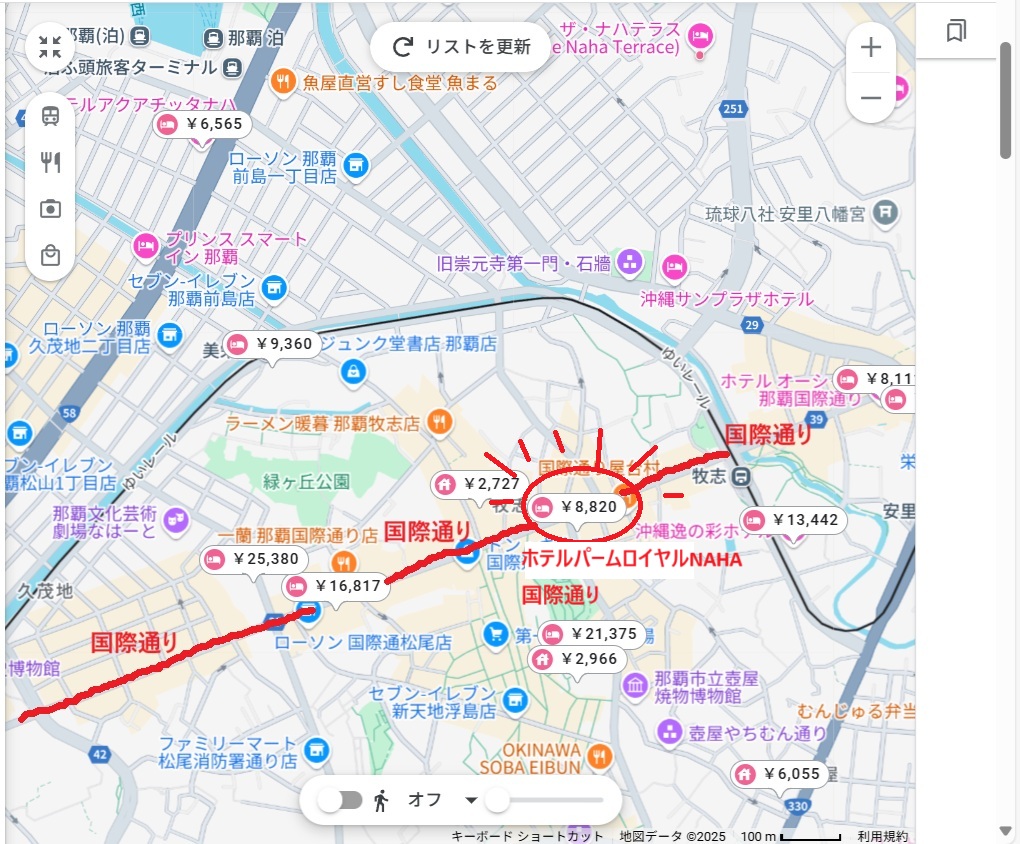The height and width of the screenshot is (844, 1020).
Task: Collapse the fullscreen map view
Action: click(50, 46)
